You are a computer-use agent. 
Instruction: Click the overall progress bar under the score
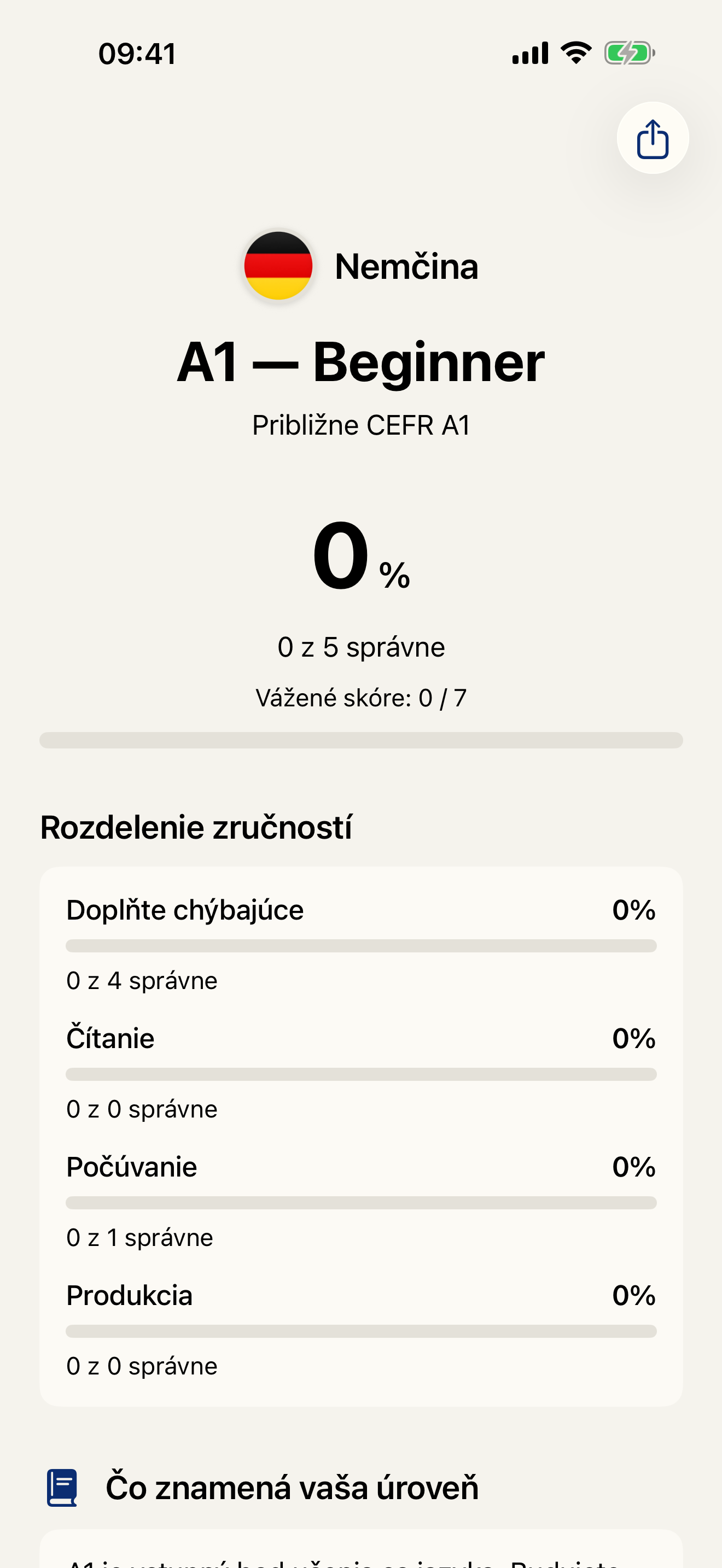pyautogui.click(x=361, y=740)
